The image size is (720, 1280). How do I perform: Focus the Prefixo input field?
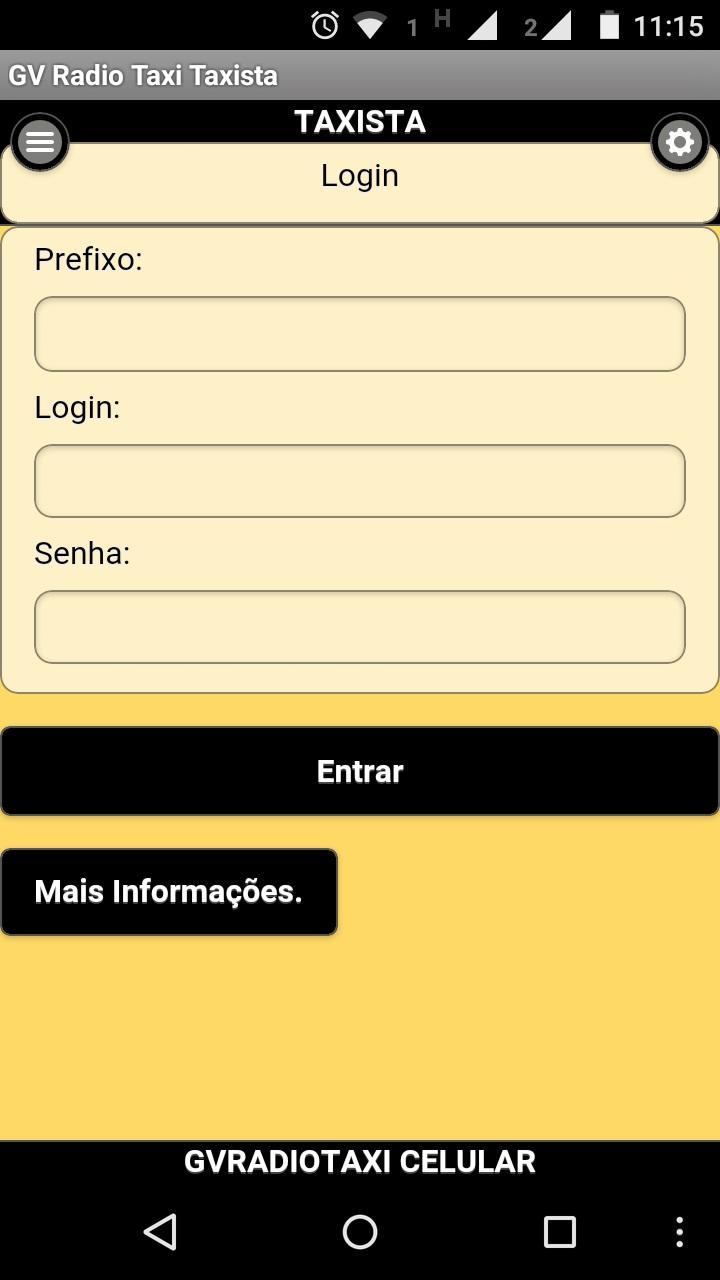[x=360, y=334]
